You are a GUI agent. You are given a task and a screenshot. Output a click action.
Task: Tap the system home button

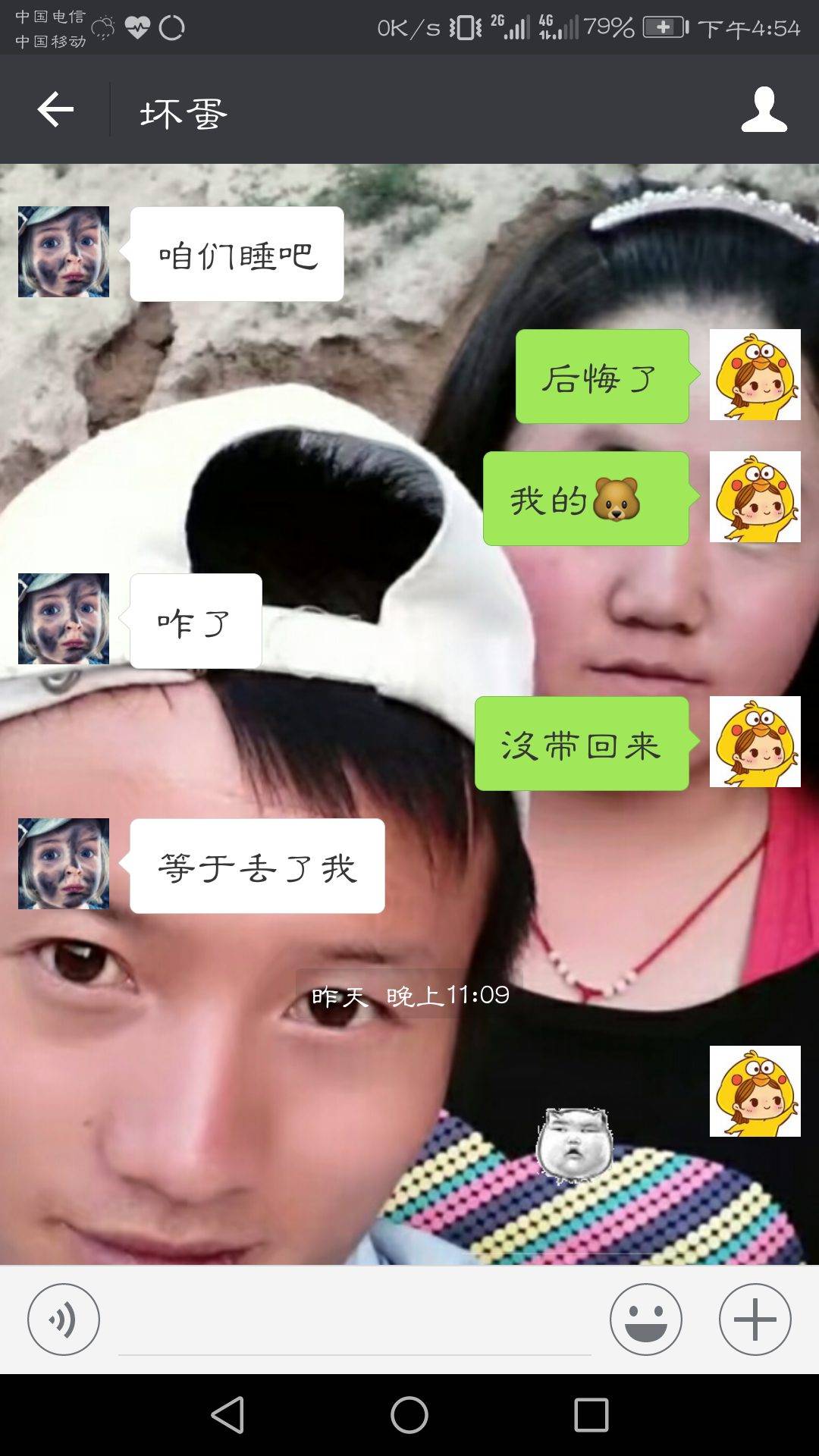click(x=409, y=1415)
